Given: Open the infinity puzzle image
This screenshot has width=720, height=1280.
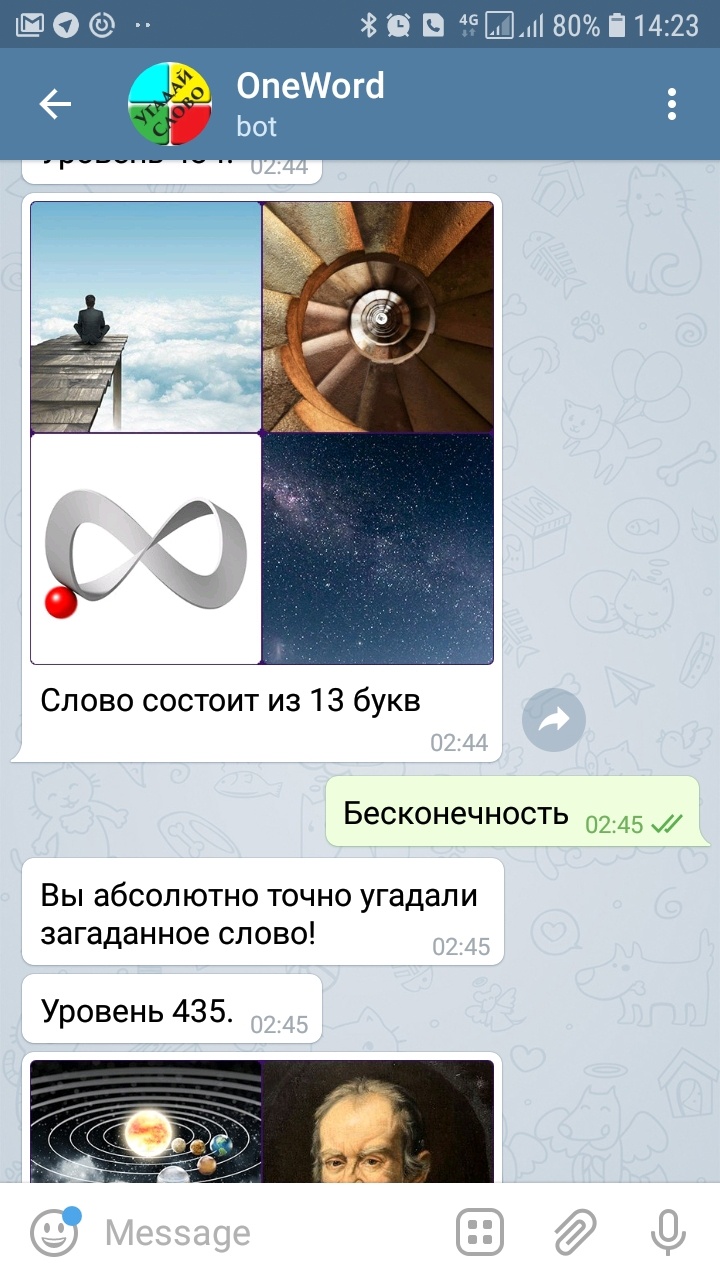Looking at the screenshot, I should (x=262, y=432).
